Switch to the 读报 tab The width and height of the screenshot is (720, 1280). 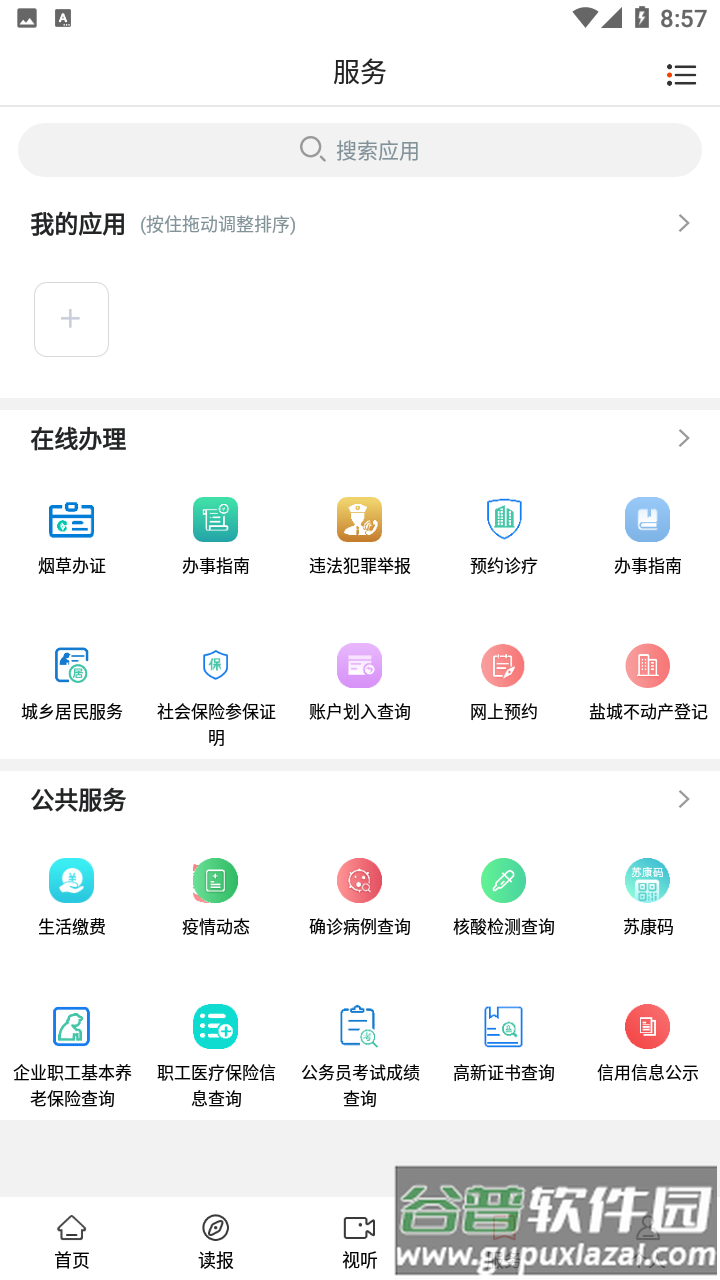[x=216, y=1241]
